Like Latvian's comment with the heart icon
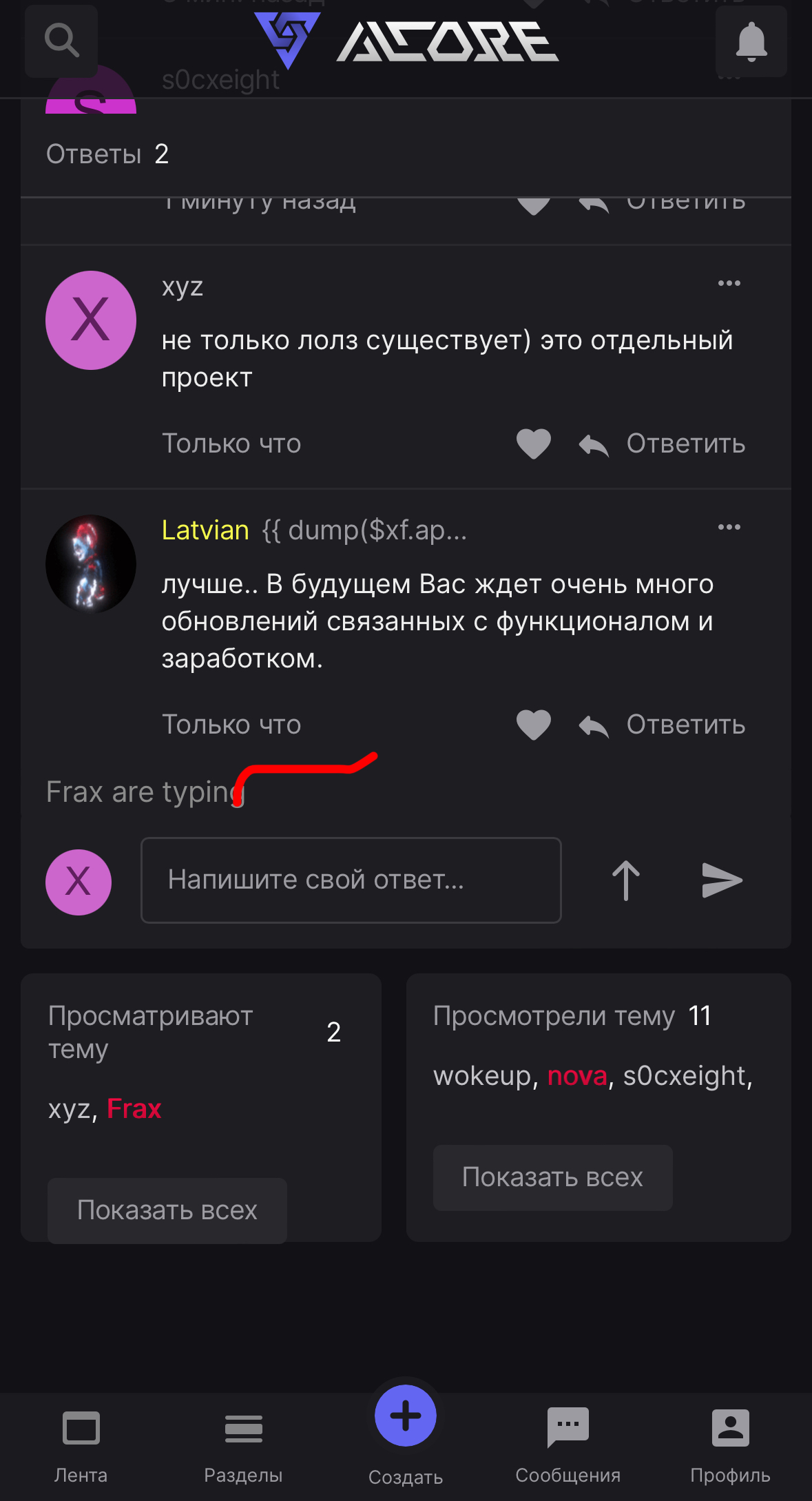 [534, 725]
